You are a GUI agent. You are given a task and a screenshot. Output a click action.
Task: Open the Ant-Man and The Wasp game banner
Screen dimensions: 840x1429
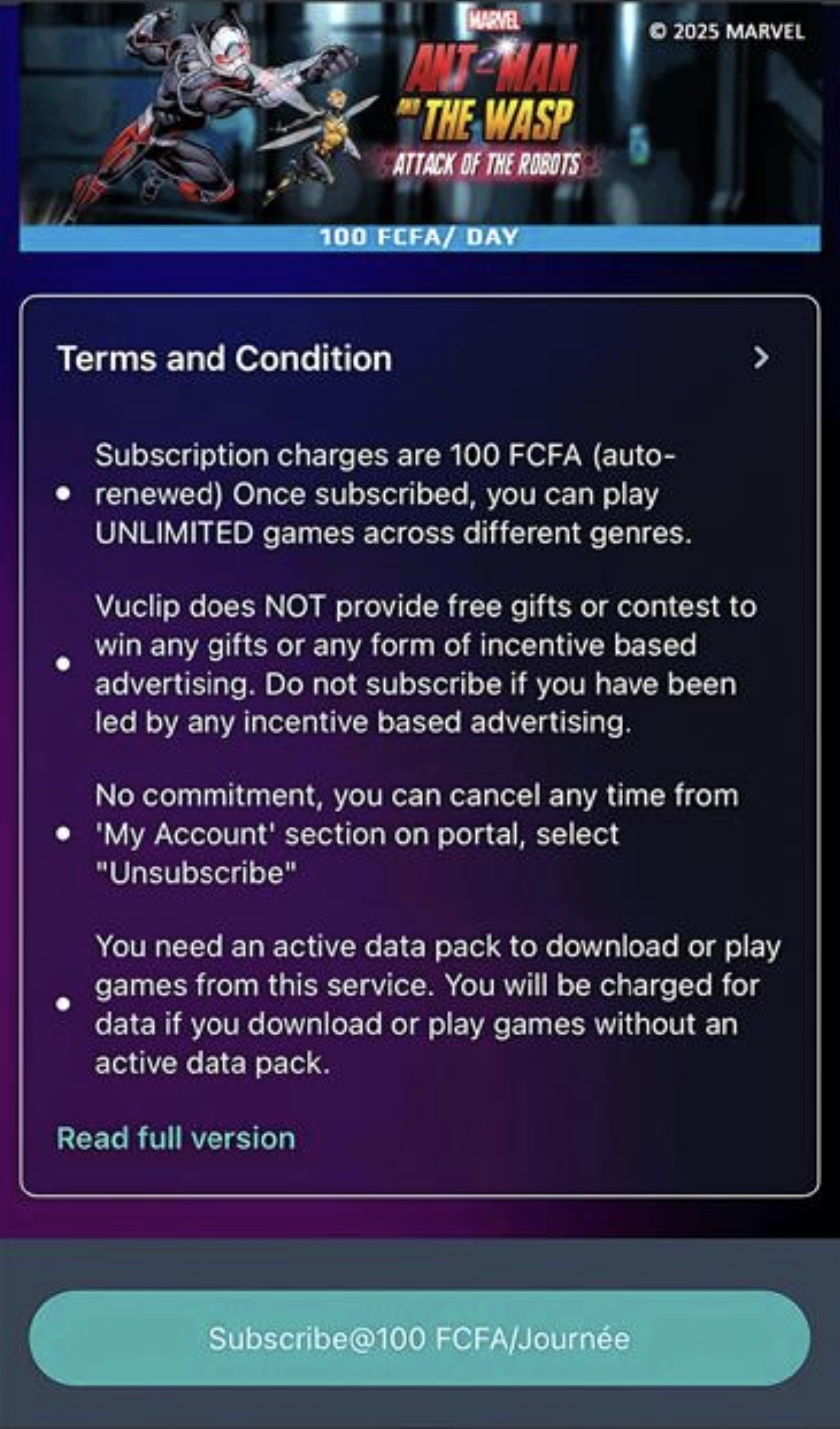click(420, 126)
